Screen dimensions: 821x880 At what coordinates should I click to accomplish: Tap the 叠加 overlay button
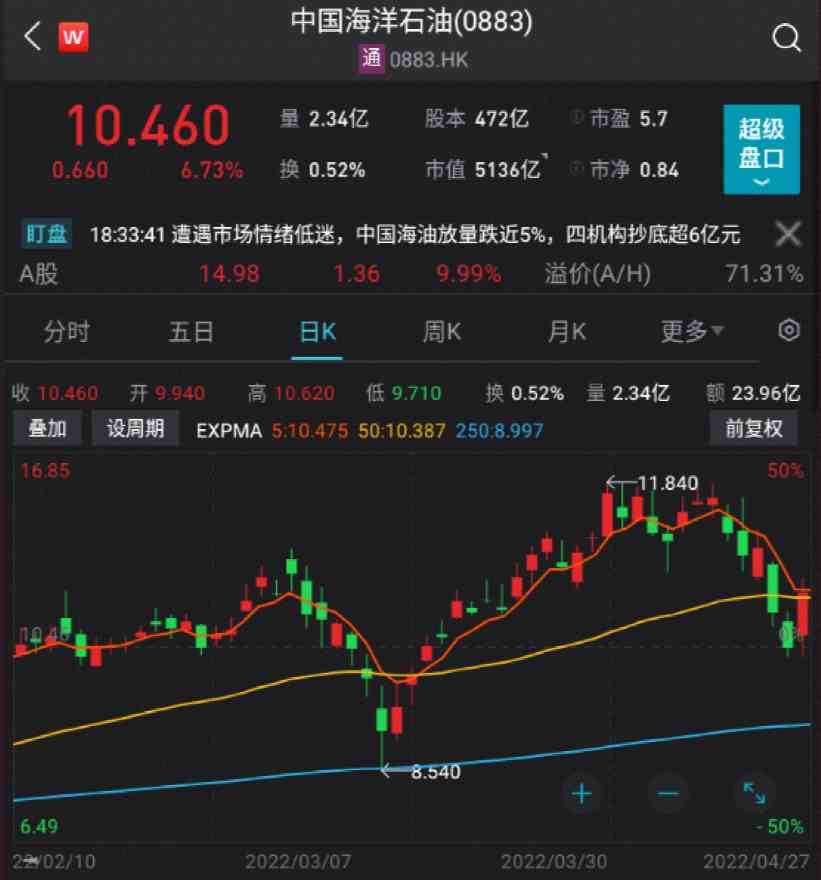[48, 429]
